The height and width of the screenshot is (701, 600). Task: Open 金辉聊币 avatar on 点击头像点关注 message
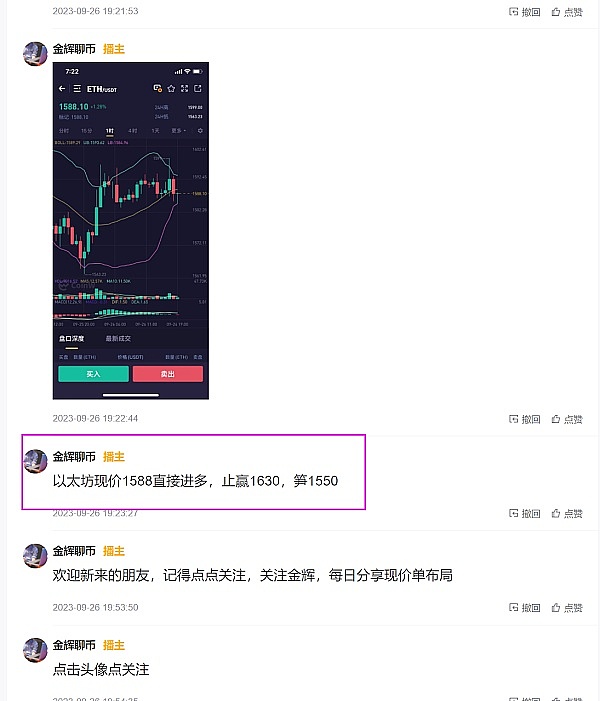point(35,650)
